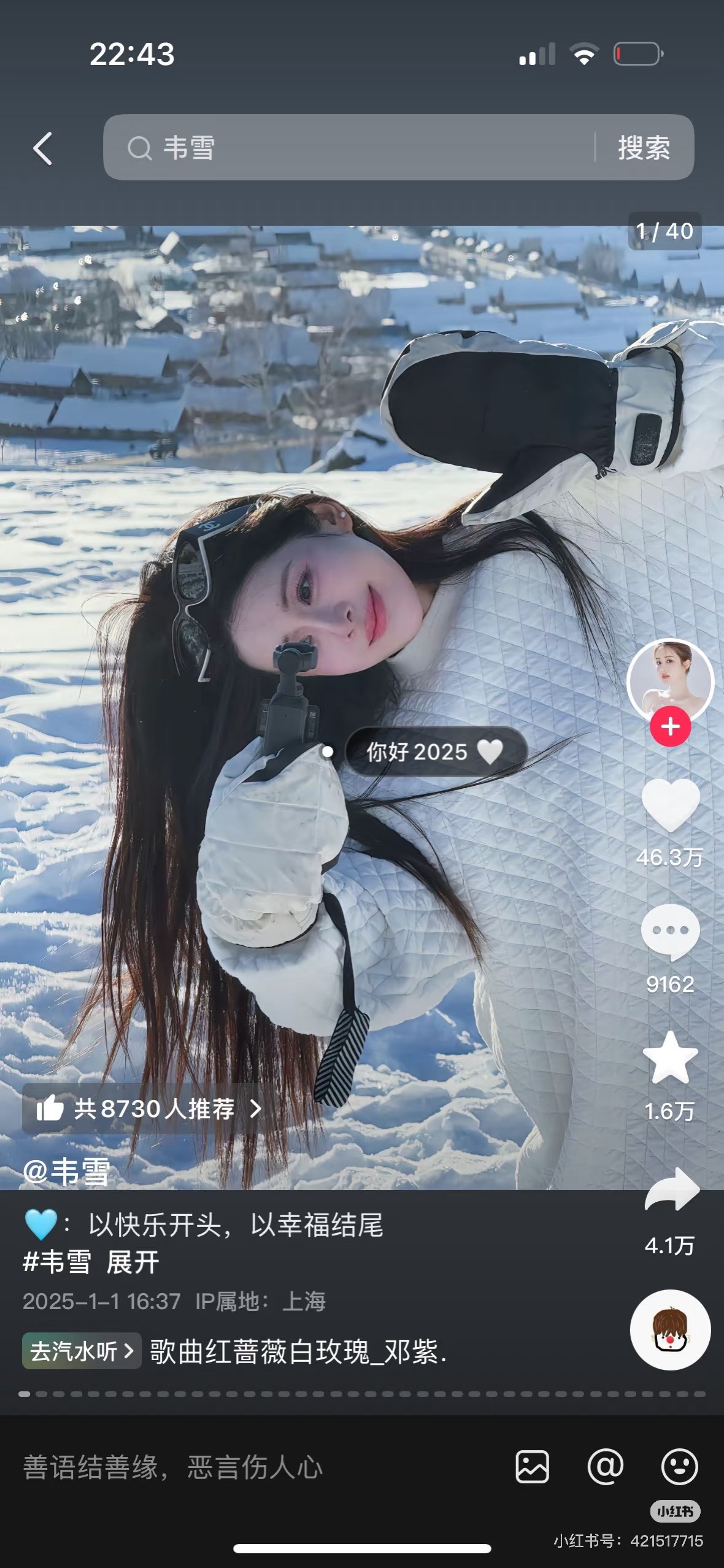Go back with the top-left arrow
The image size is (724, 1568).
pyautogui.click(x=42, y=148)
